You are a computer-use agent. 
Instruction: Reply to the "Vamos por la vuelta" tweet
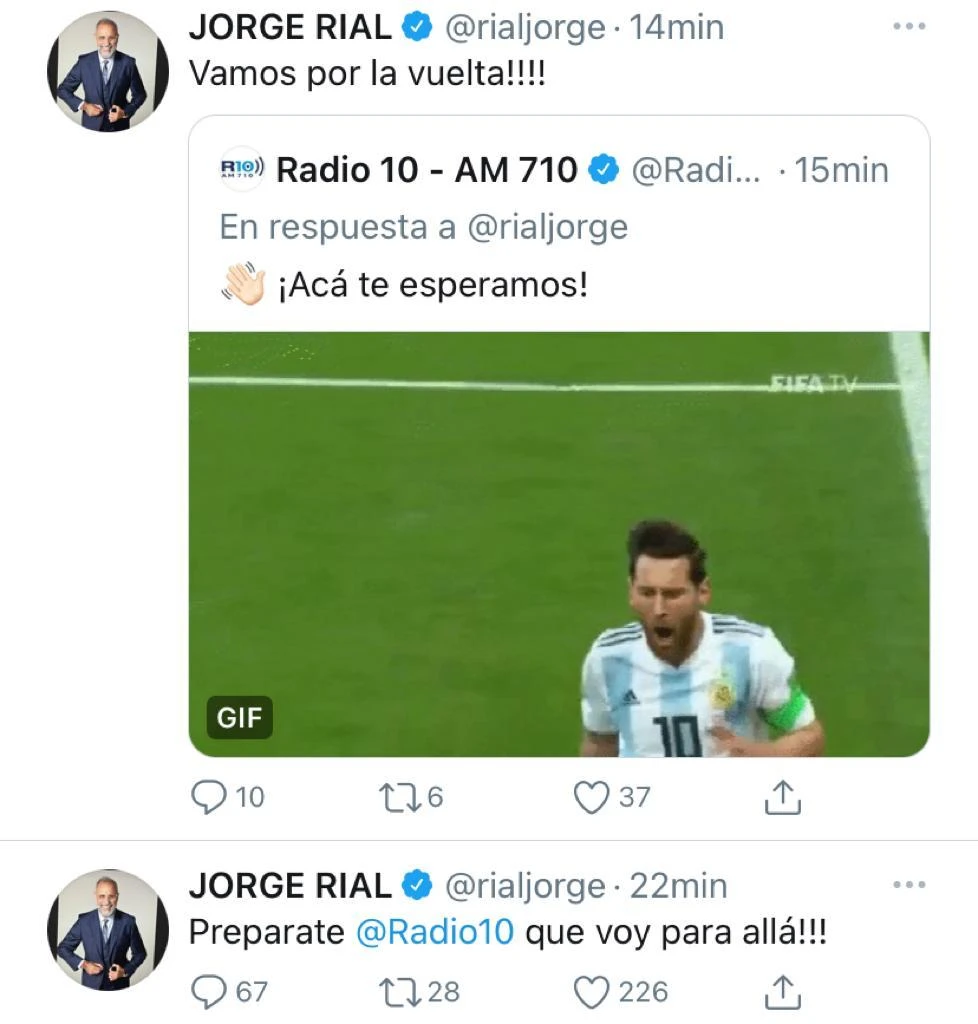208,797
